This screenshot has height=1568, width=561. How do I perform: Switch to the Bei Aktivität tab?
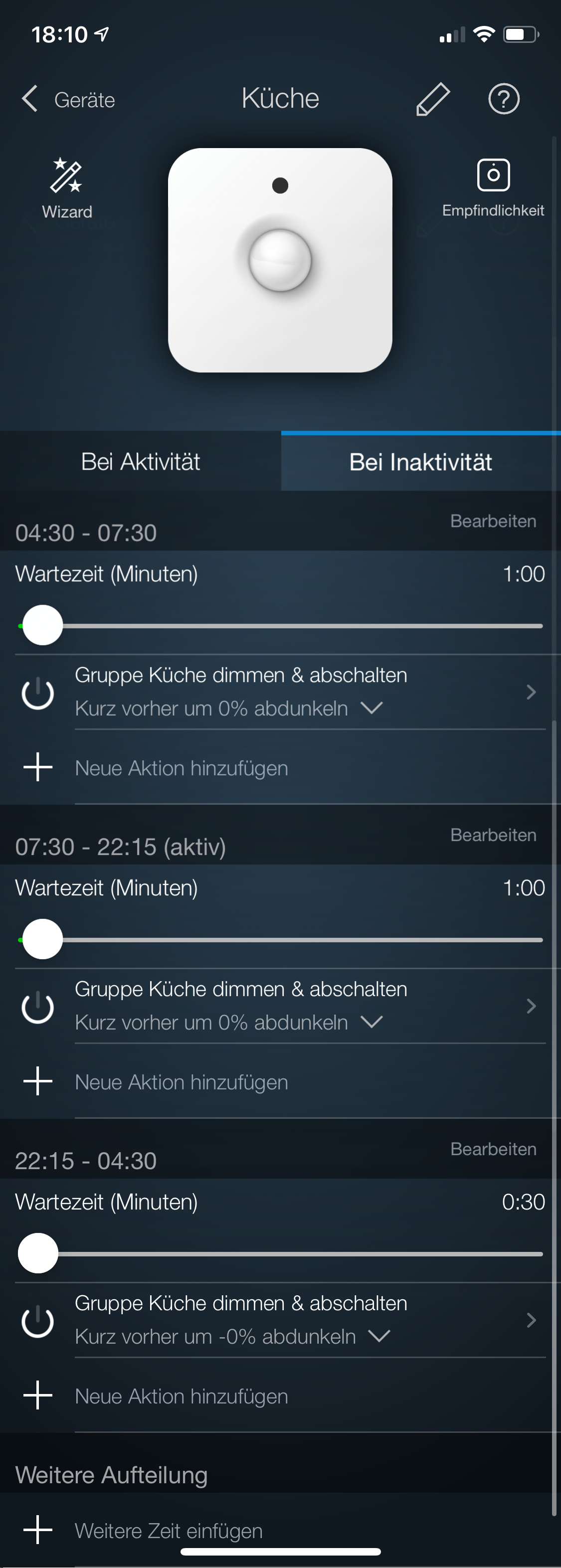click(141, 461)
